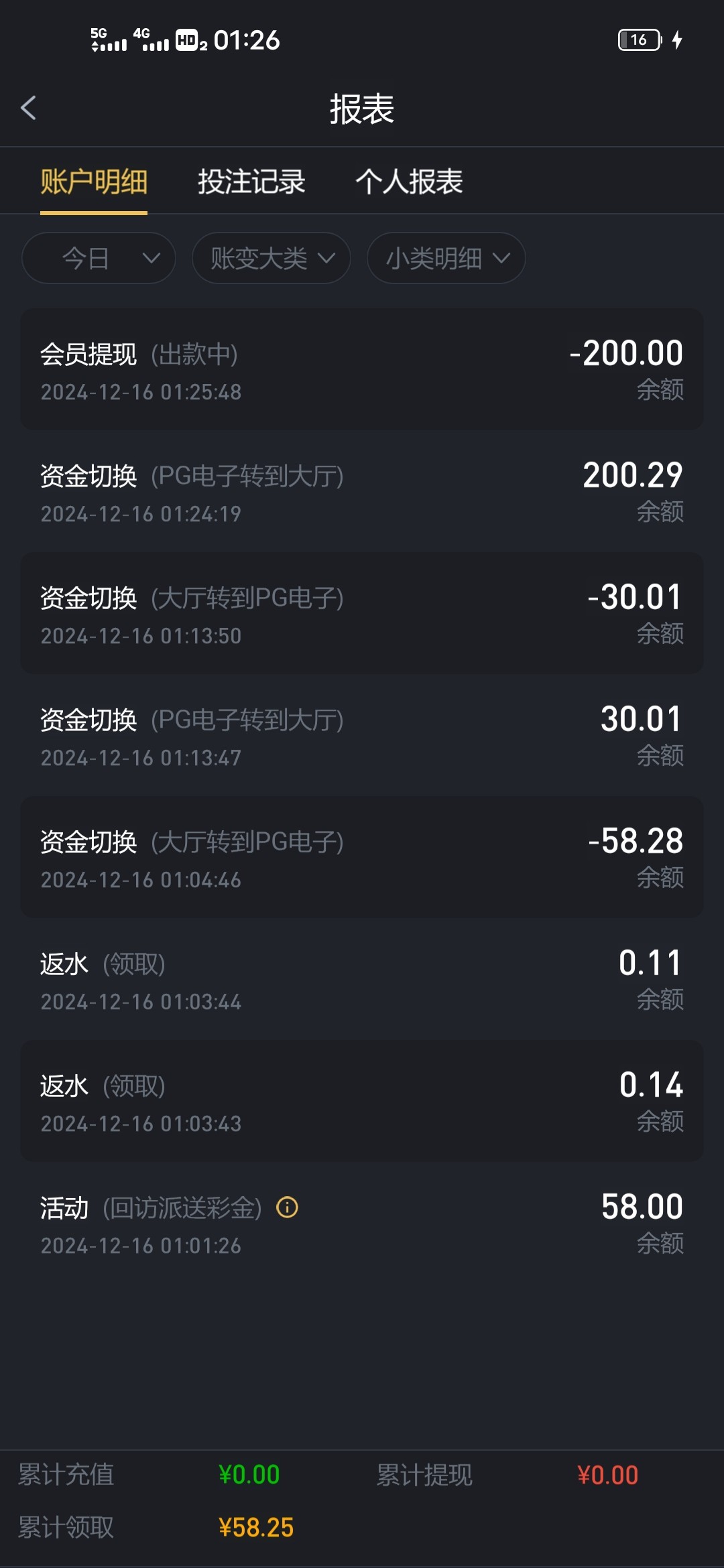Switch to the 投注记录 tab

[x=251, y=182]
